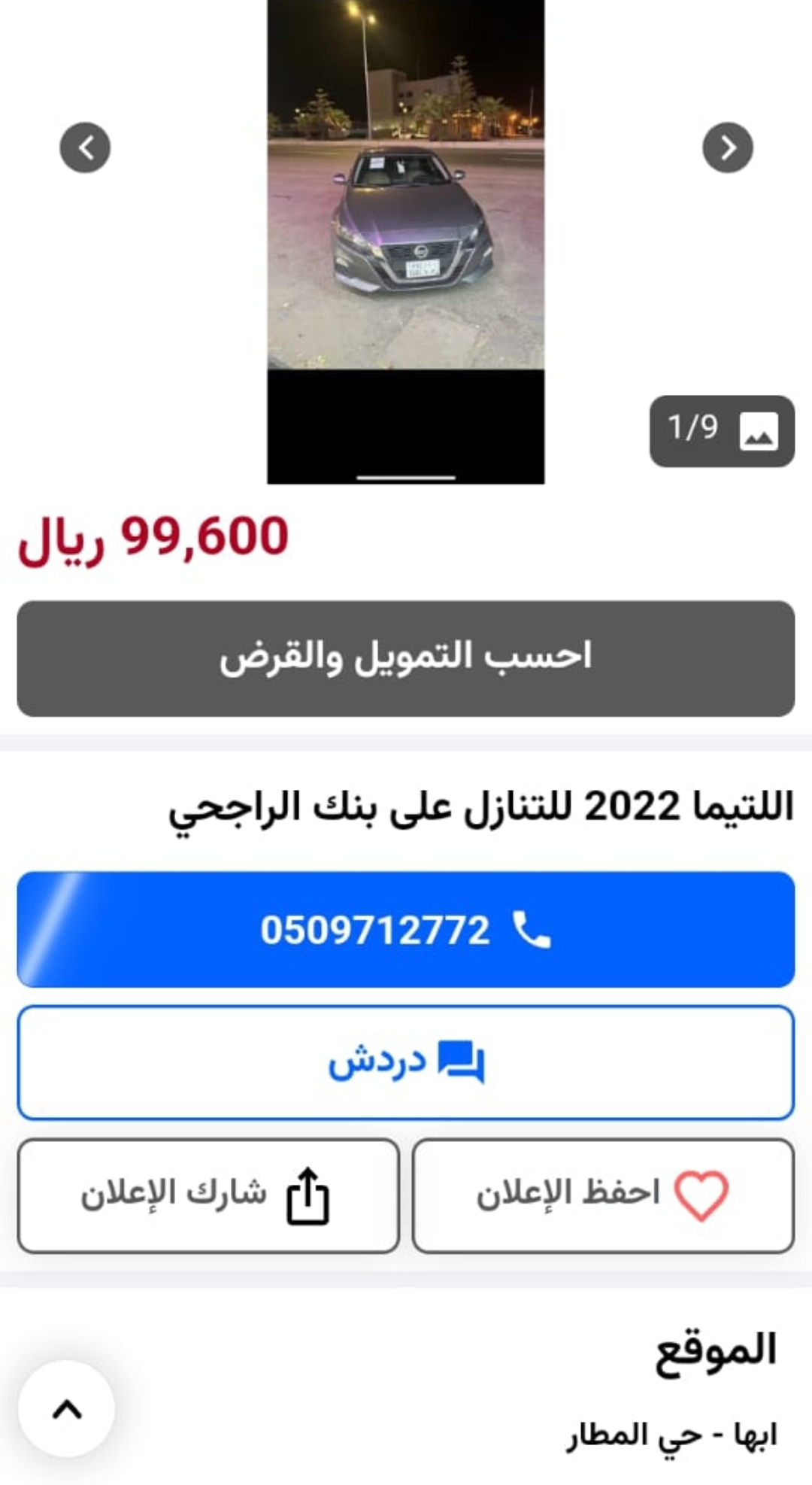The image size is (812, 1485).
Task: Open the finance and loan calculator
Action: [x=406, y=658]
